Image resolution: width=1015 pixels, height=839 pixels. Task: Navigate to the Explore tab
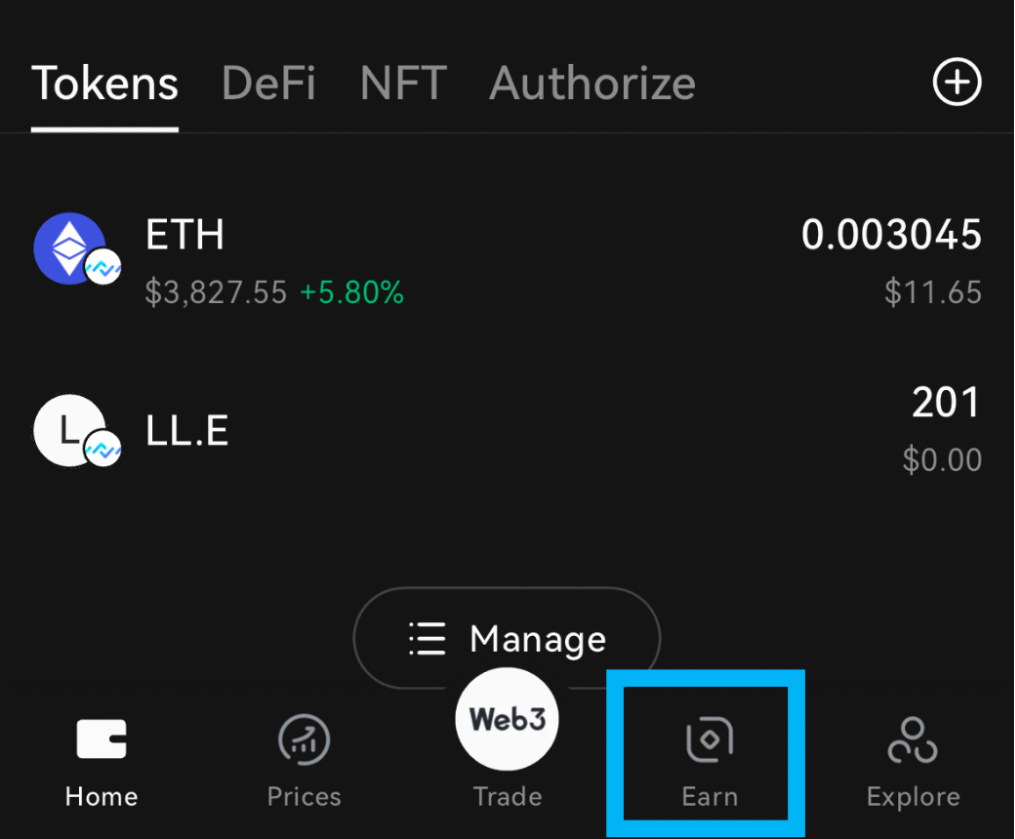[x=912, y=764]
